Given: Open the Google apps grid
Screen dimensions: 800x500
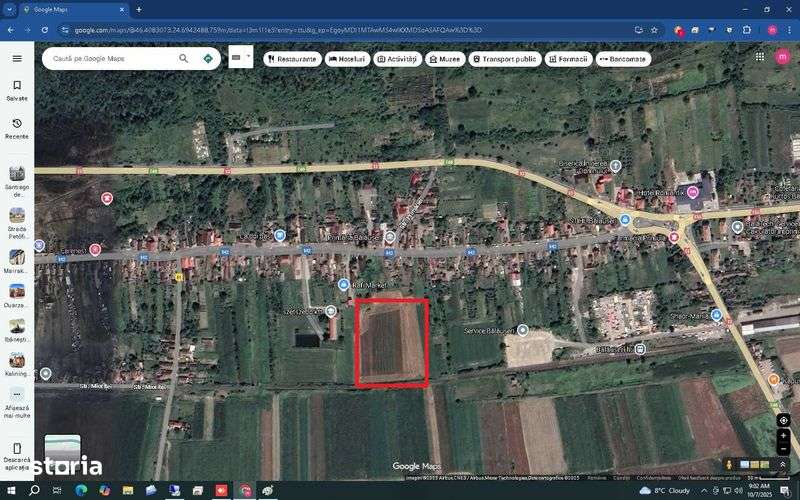Looking at the screenshot, I should coord(760,57).
